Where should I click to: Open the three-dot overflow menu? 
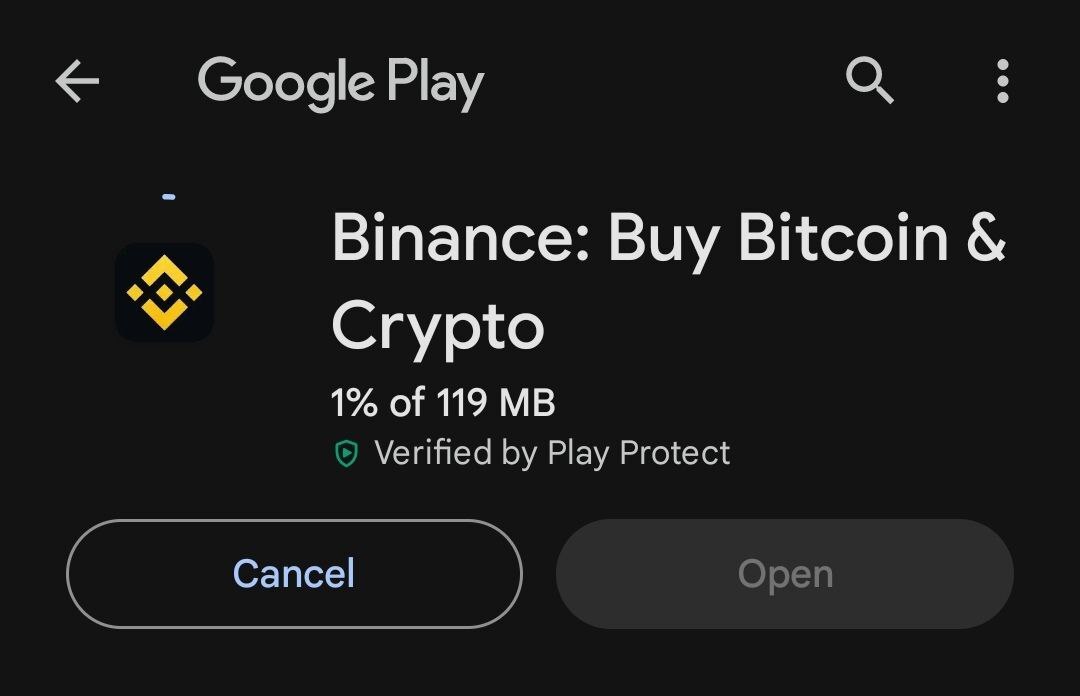pos(1002,81)
